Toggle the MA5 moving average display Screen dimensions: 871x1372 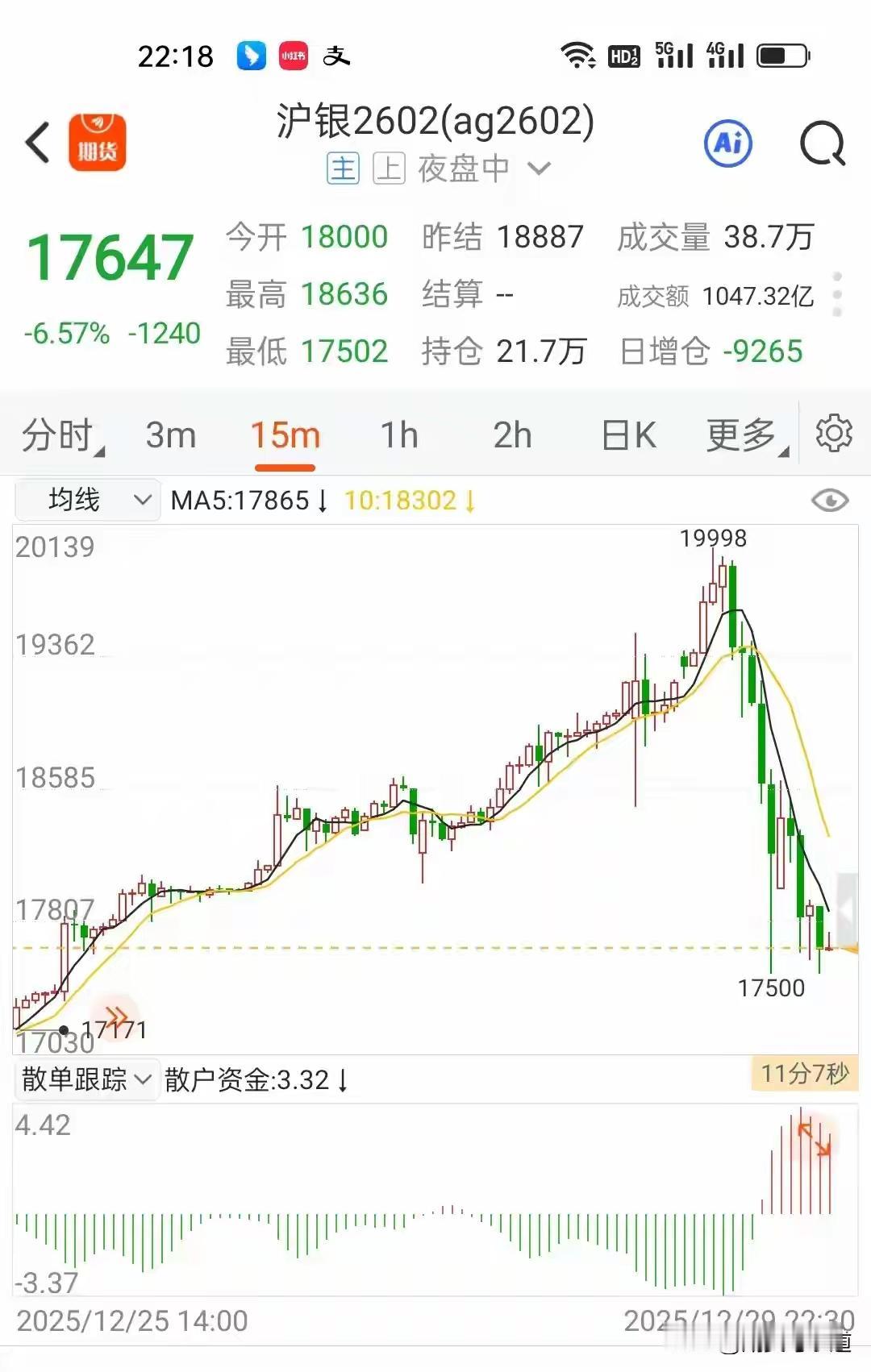[246, 500]
